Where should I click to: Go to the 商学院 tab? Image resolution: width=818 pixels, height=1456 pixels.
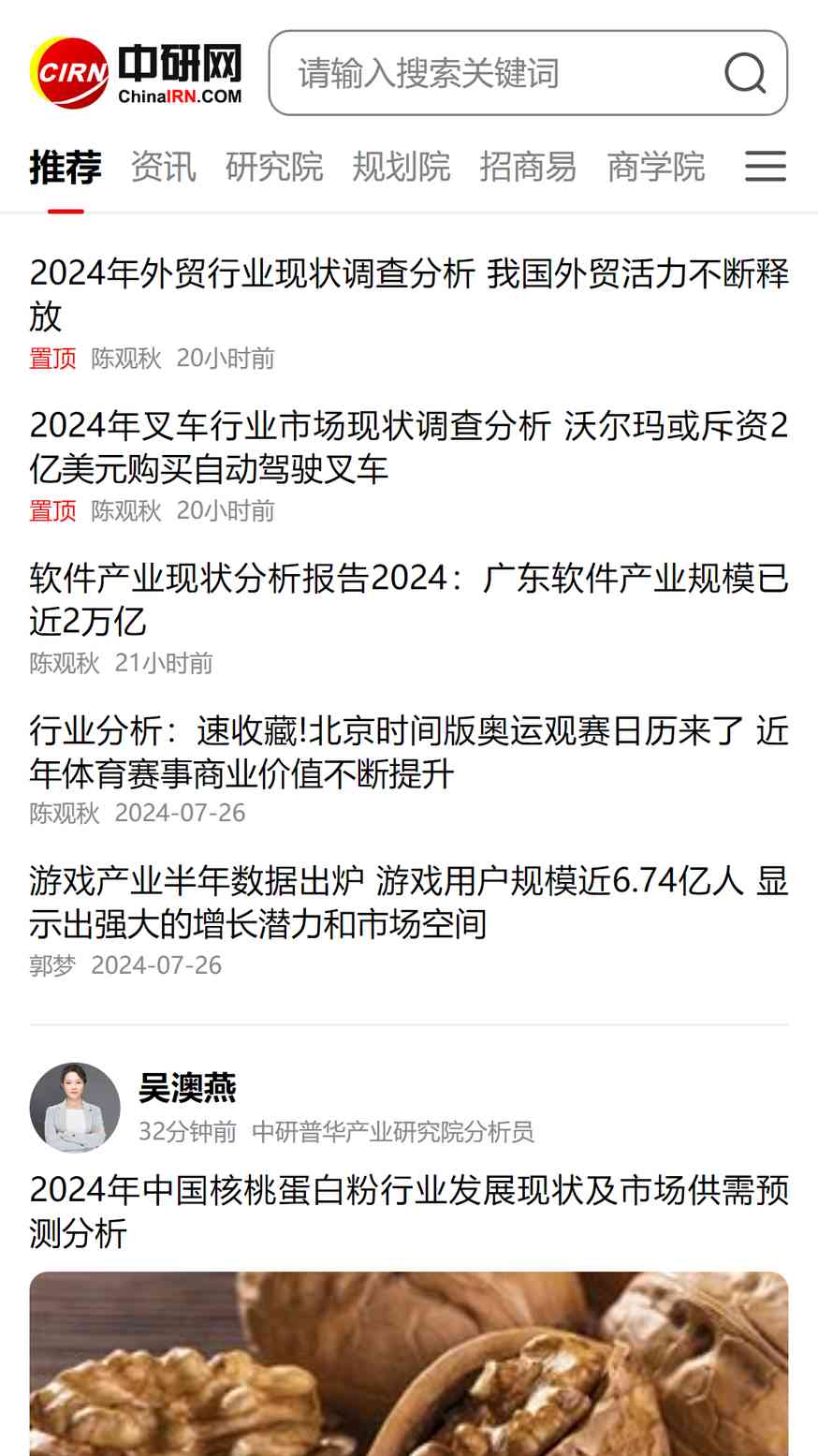tap(655, 167)
